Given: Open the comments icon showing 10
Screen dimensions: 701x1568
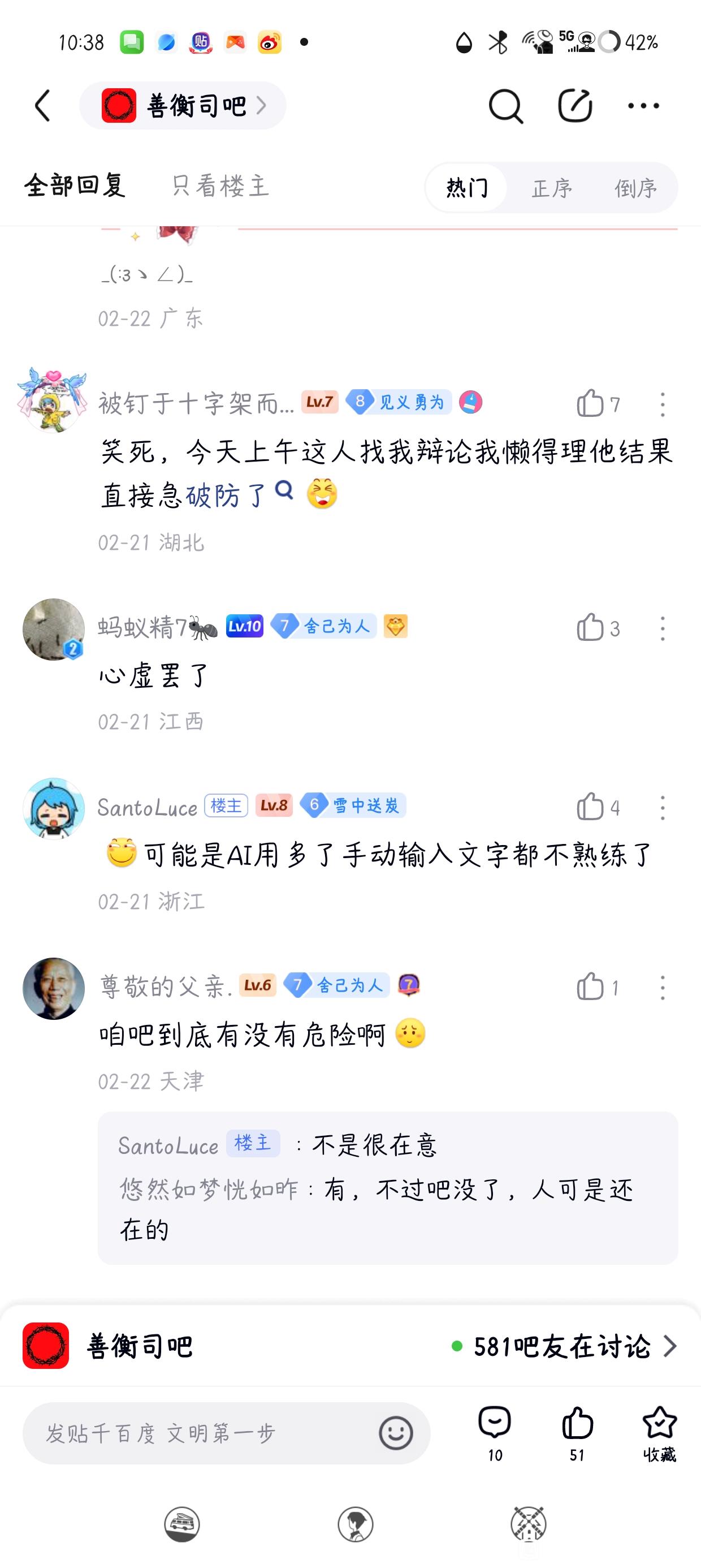Looking at the screenshot, I should click(x=495, y=1432).
